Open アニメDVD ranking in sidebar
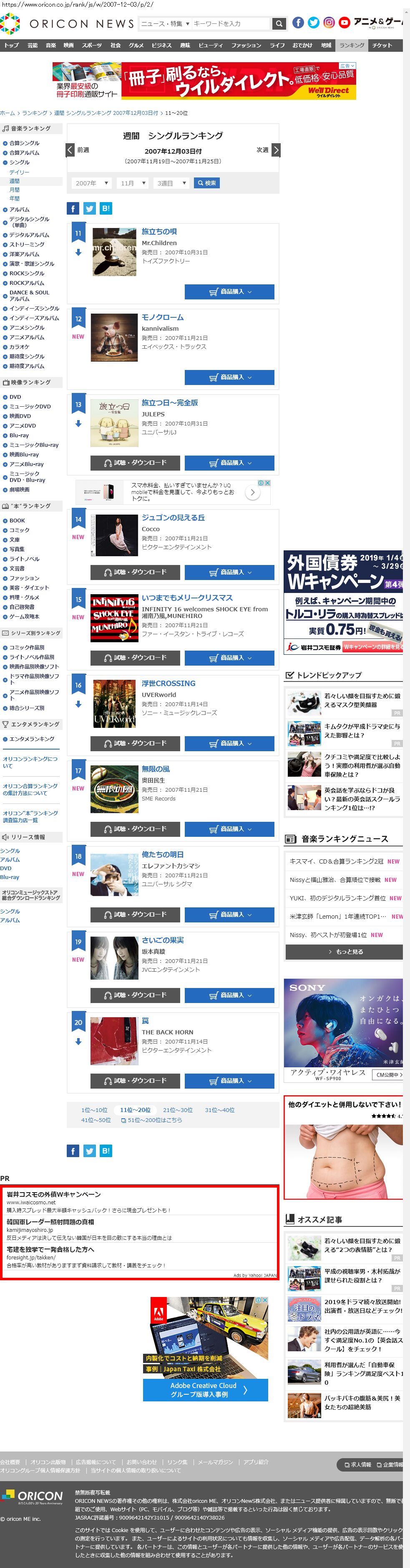Image resolution: width=410 pixels, height=1568 pixels. (x=23, y=426)
